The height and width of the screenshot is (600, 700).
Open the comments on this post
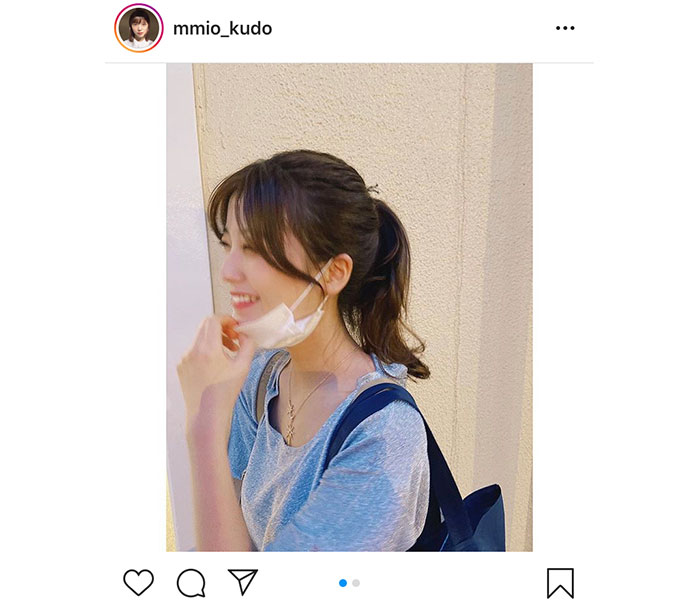(x=191, y=582)
